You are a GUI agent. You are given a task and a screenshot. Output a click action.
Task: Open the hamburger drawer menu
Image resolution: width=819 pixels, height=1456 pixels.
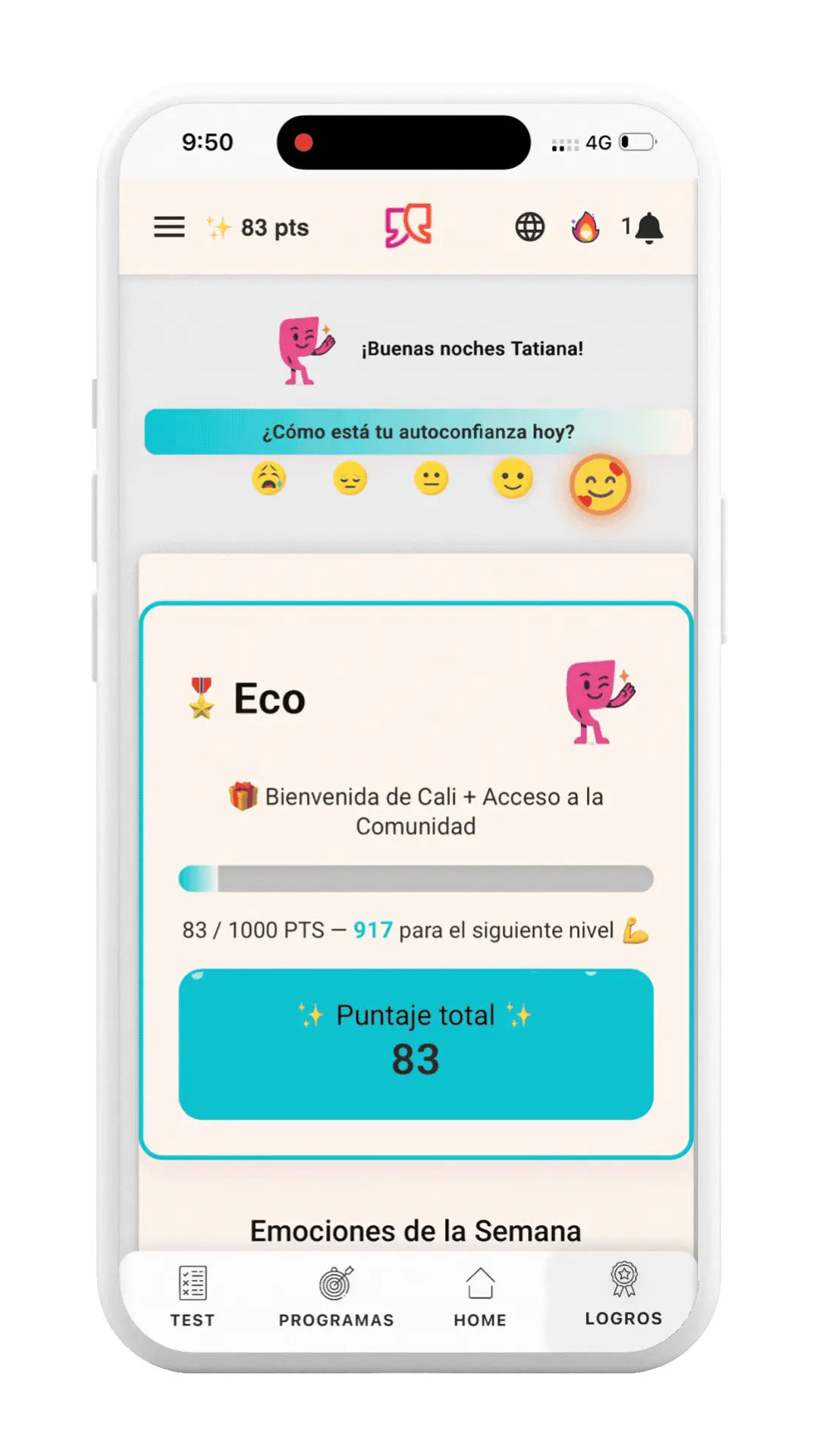point(169,227)
